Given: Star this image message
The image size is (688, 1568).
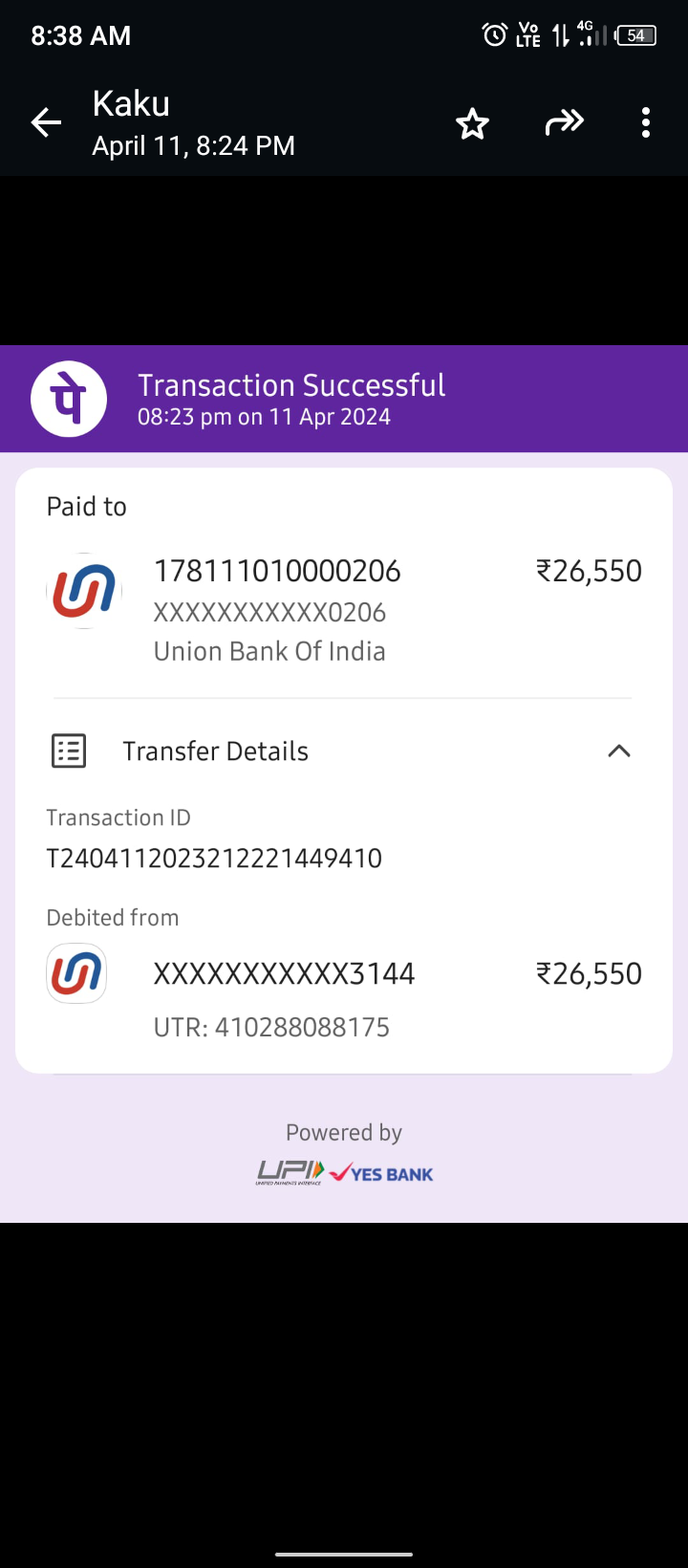Looking at the screenshot, I should point(472,123).
